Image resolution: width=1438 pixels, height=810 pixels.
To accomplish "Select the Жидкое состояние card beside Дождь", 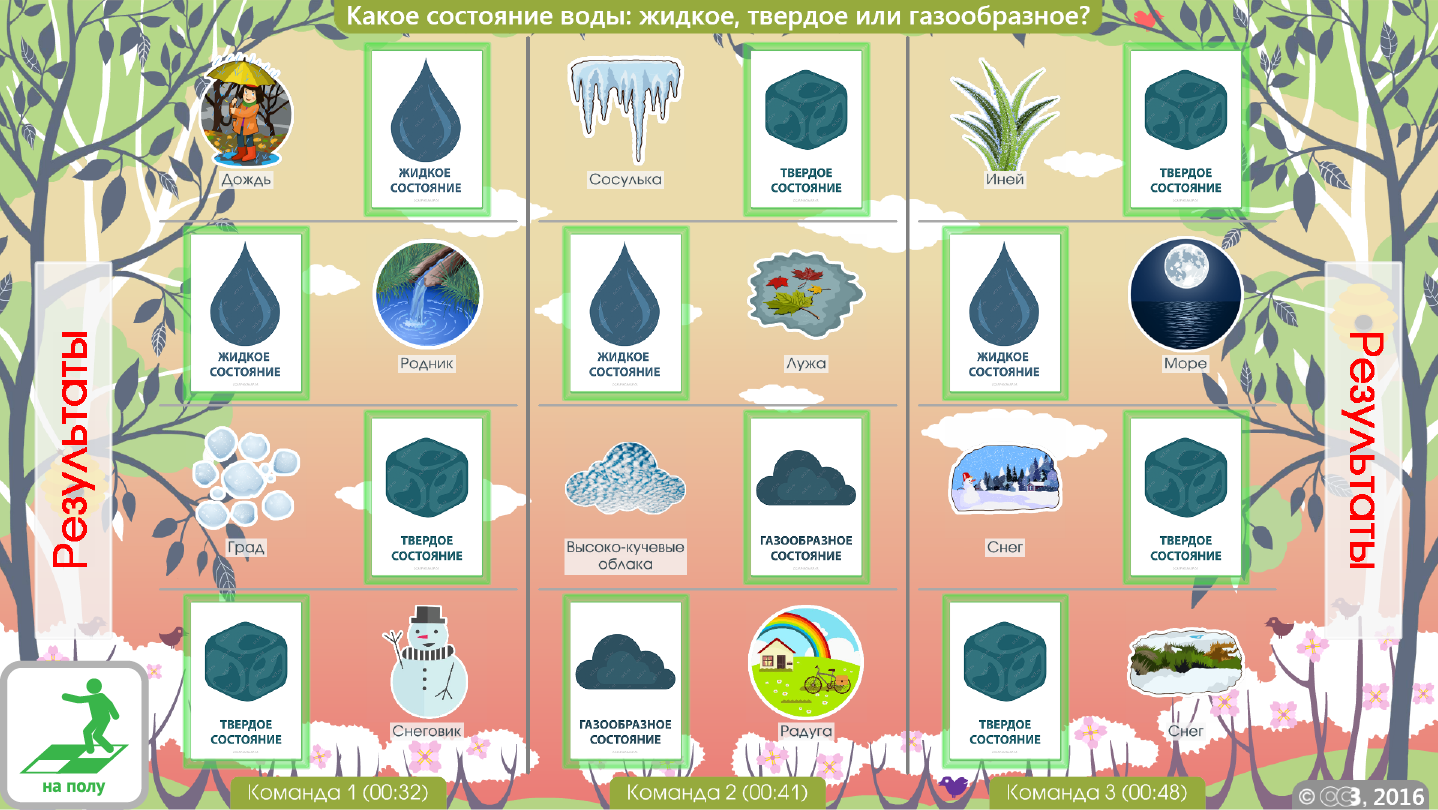I will 426,130.
